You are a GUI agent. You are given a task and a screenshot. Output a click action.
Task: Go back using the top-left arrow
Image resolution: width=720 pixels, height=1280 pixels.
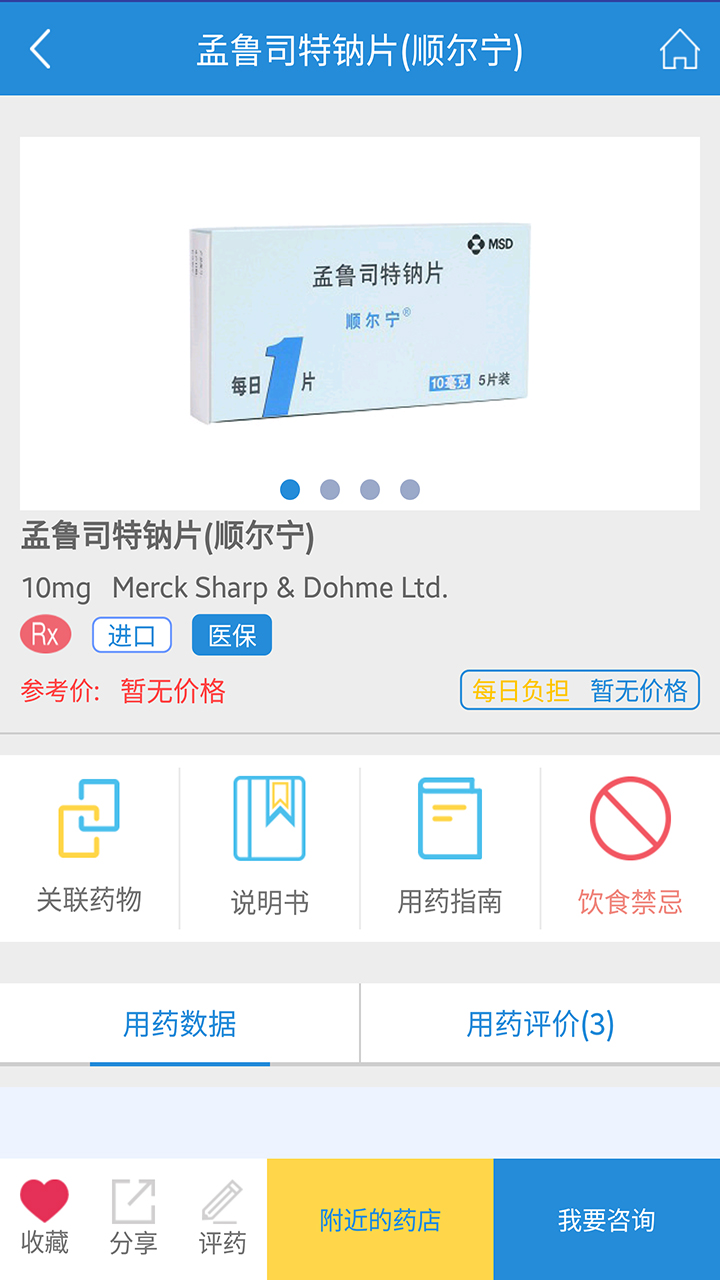(x=40, y=48)
